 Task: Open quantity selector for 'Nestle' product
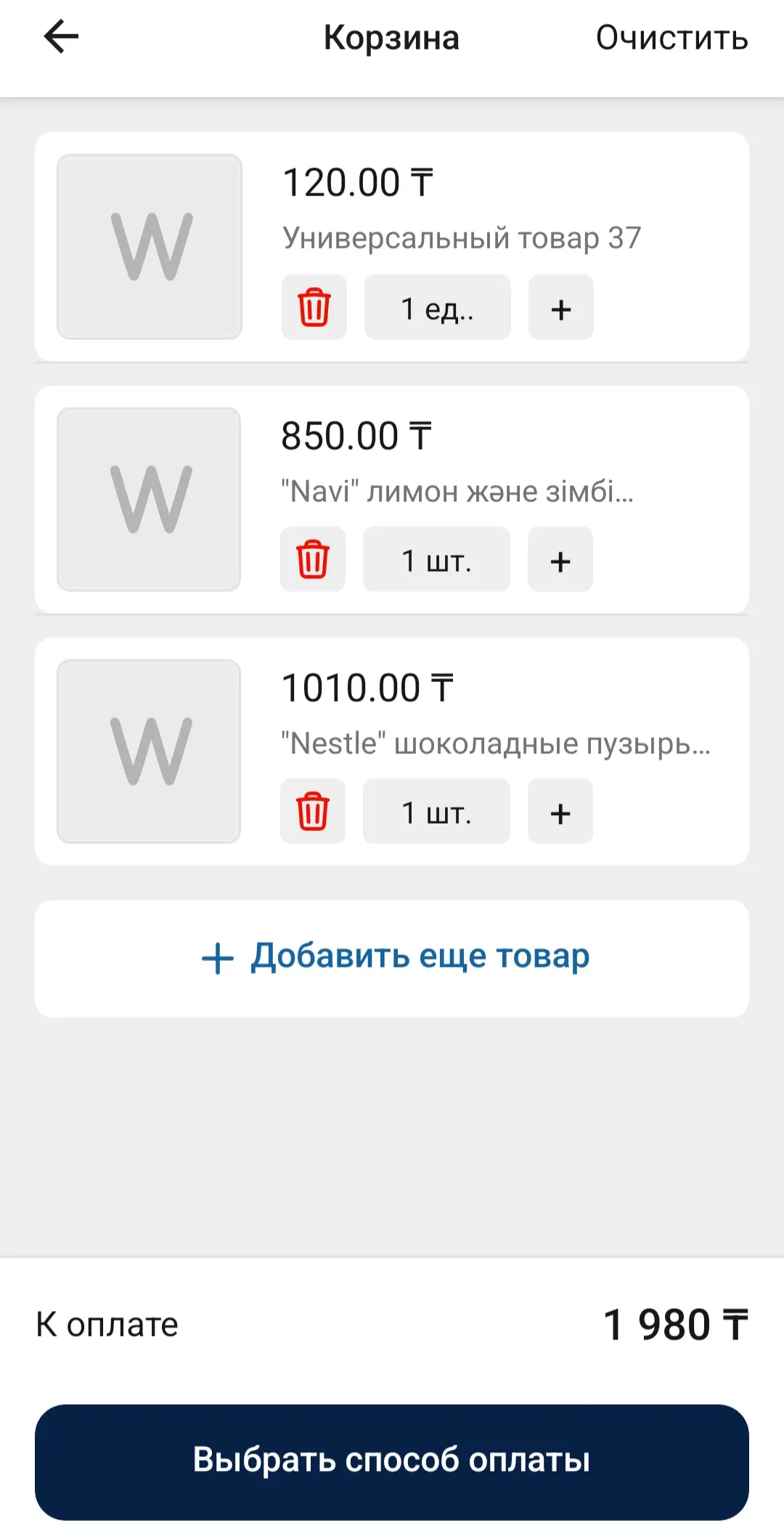[436, 812]
